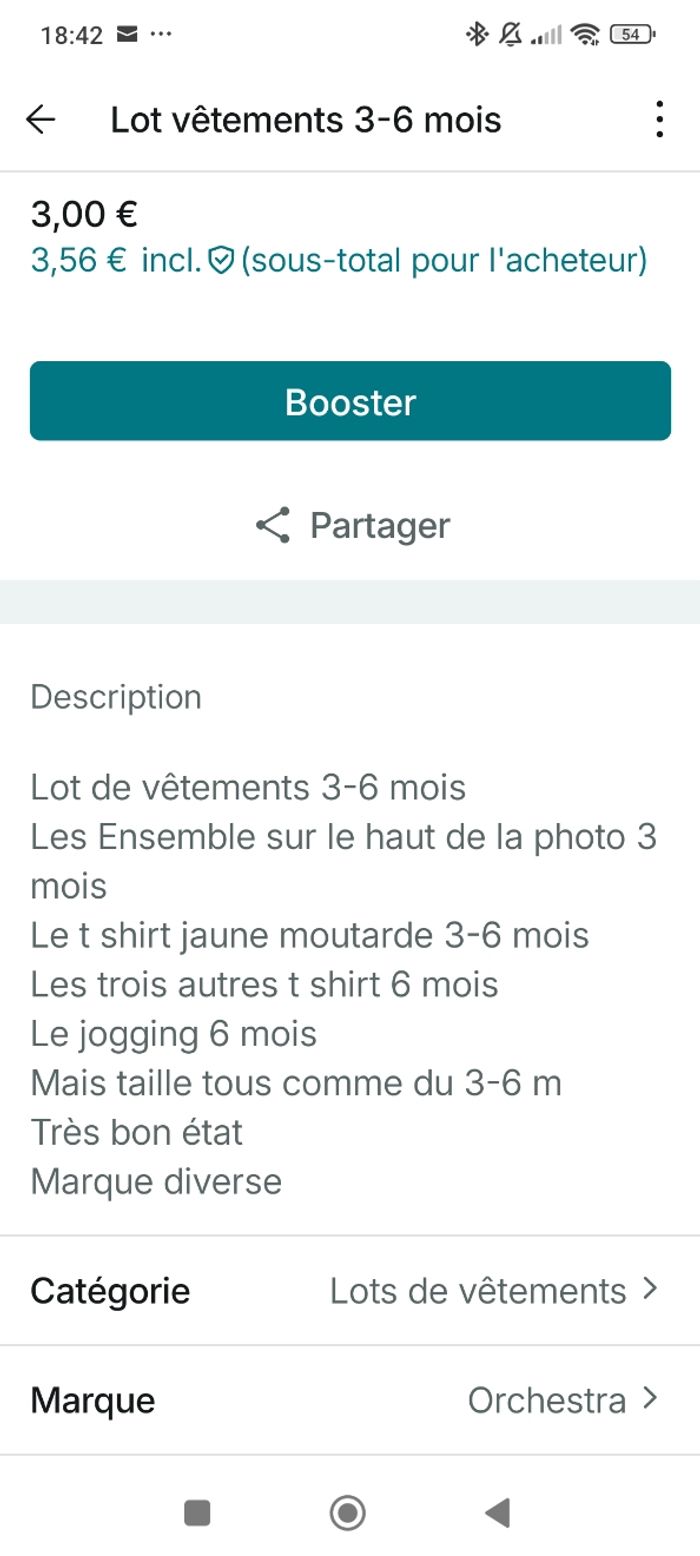Screen dimensions: 700x1556
Task: Share this listing via Partager
Action: (352, 525)
